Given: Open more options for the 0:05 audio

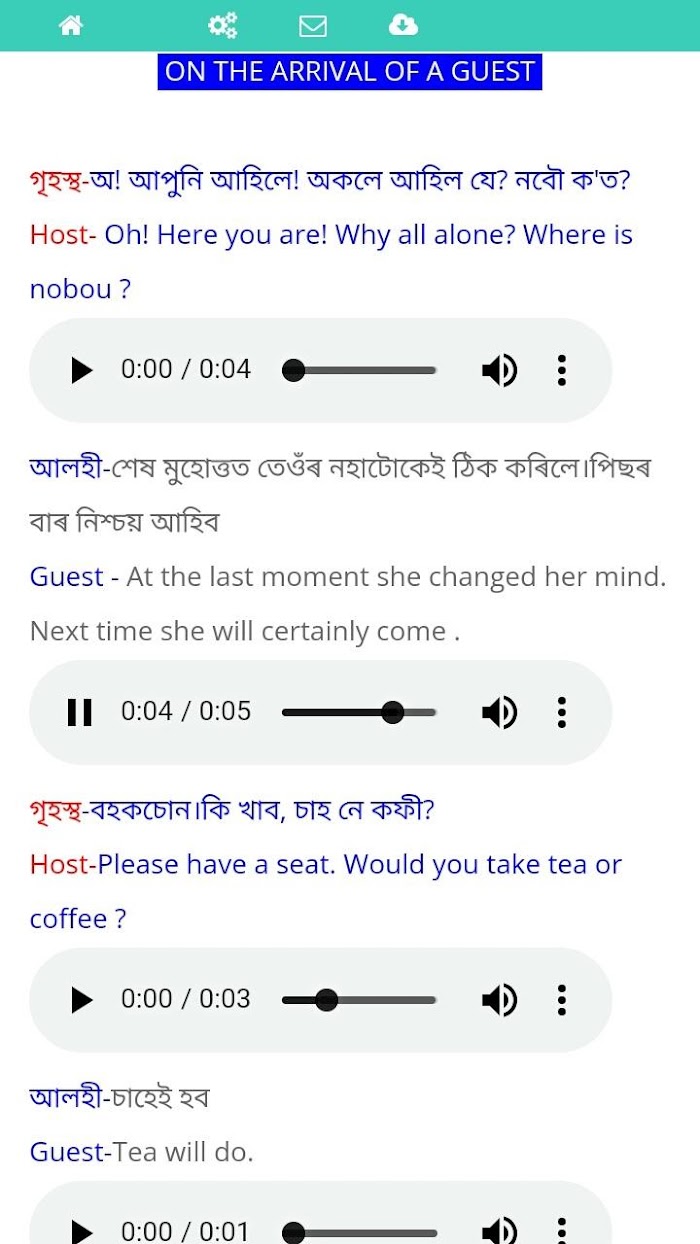Looking at the screenshot, I should 562,712.
